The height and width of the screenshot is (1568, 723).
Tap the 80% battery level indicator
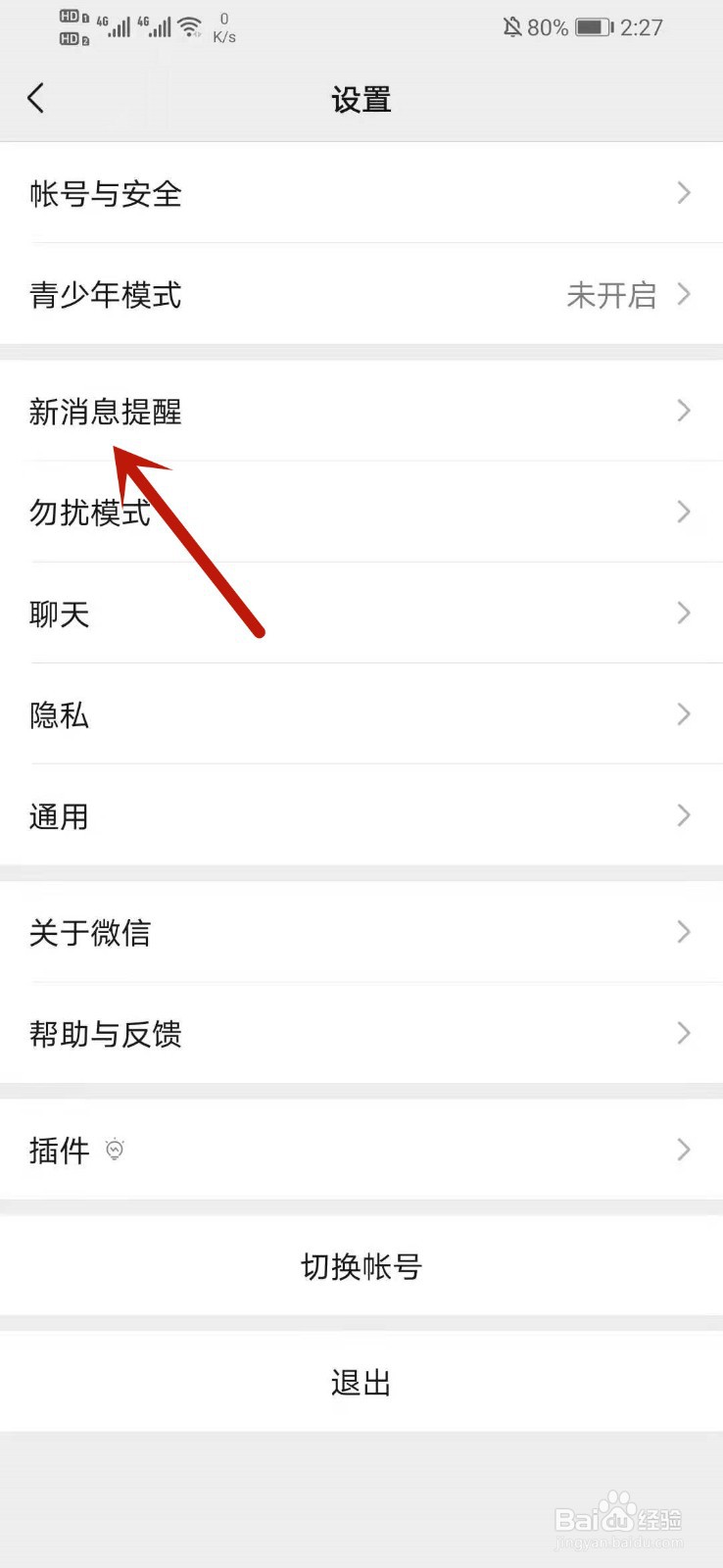click(549, 26)
